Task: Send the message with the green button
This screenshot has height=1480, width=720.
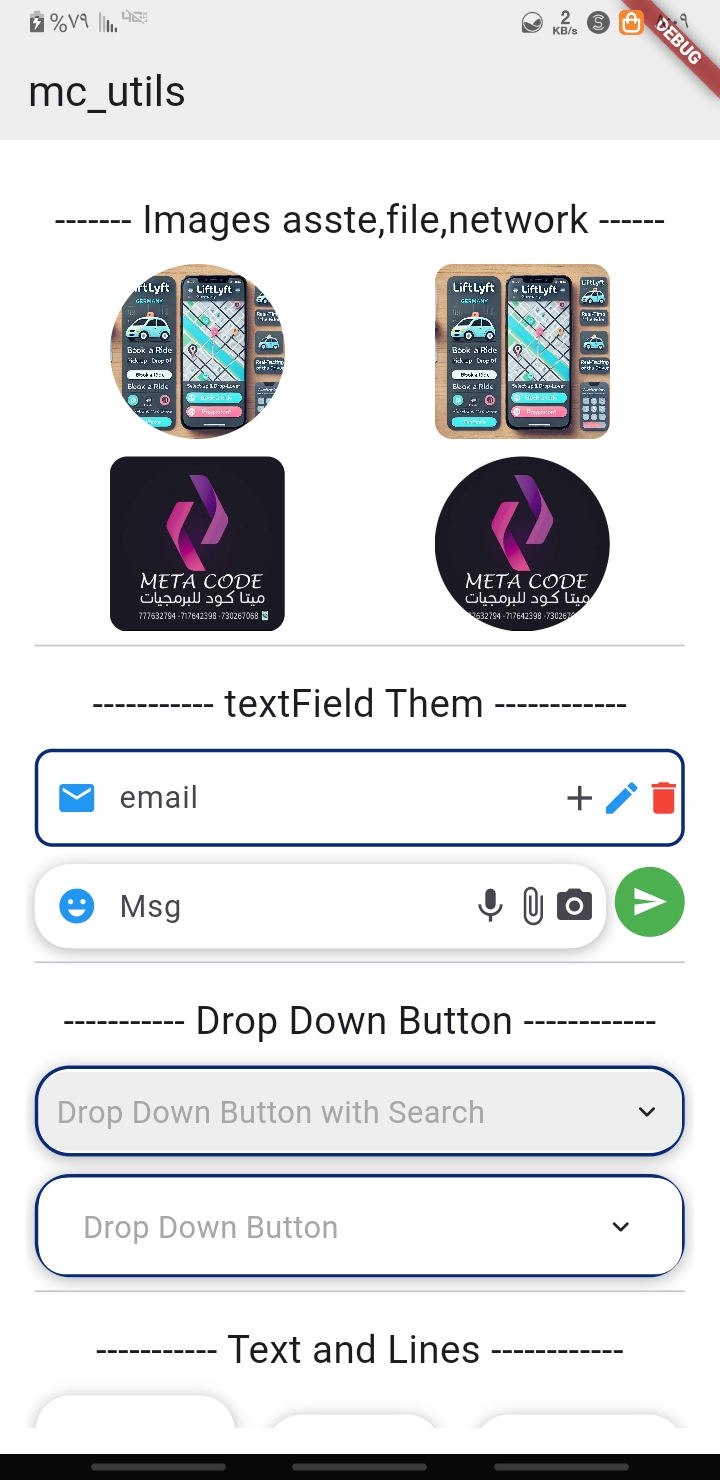Action: (x=649, y=902)
